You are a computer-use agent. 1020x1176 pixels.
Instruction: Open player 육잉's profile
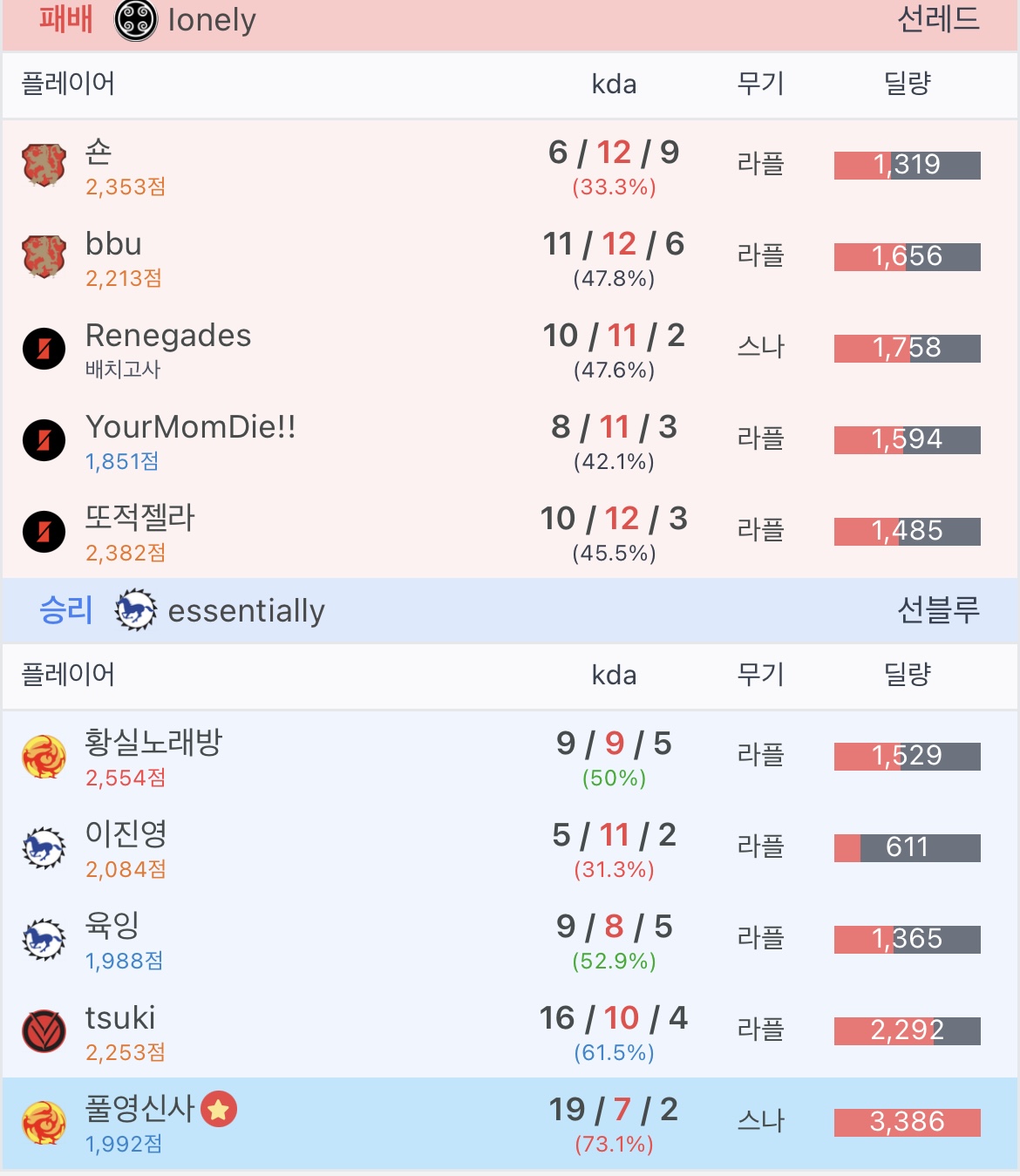coord(112,926)
